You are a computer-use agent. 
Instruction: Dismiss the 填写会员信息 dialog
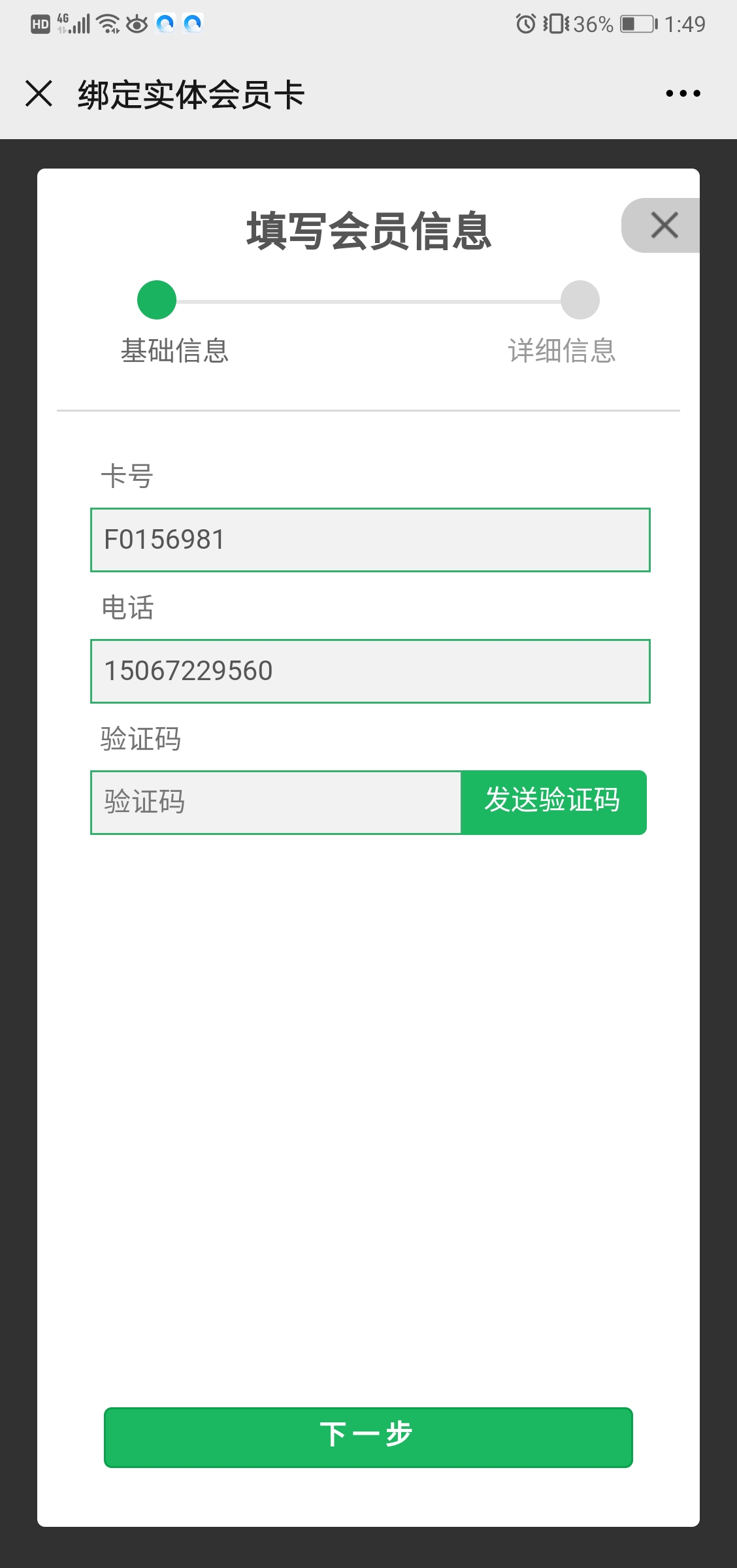coord(661,225)
